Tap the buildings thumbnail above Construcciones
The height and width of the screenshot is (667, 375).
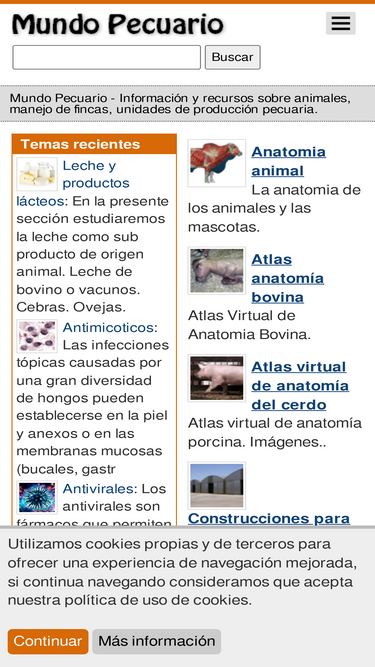tap(217, 485)
